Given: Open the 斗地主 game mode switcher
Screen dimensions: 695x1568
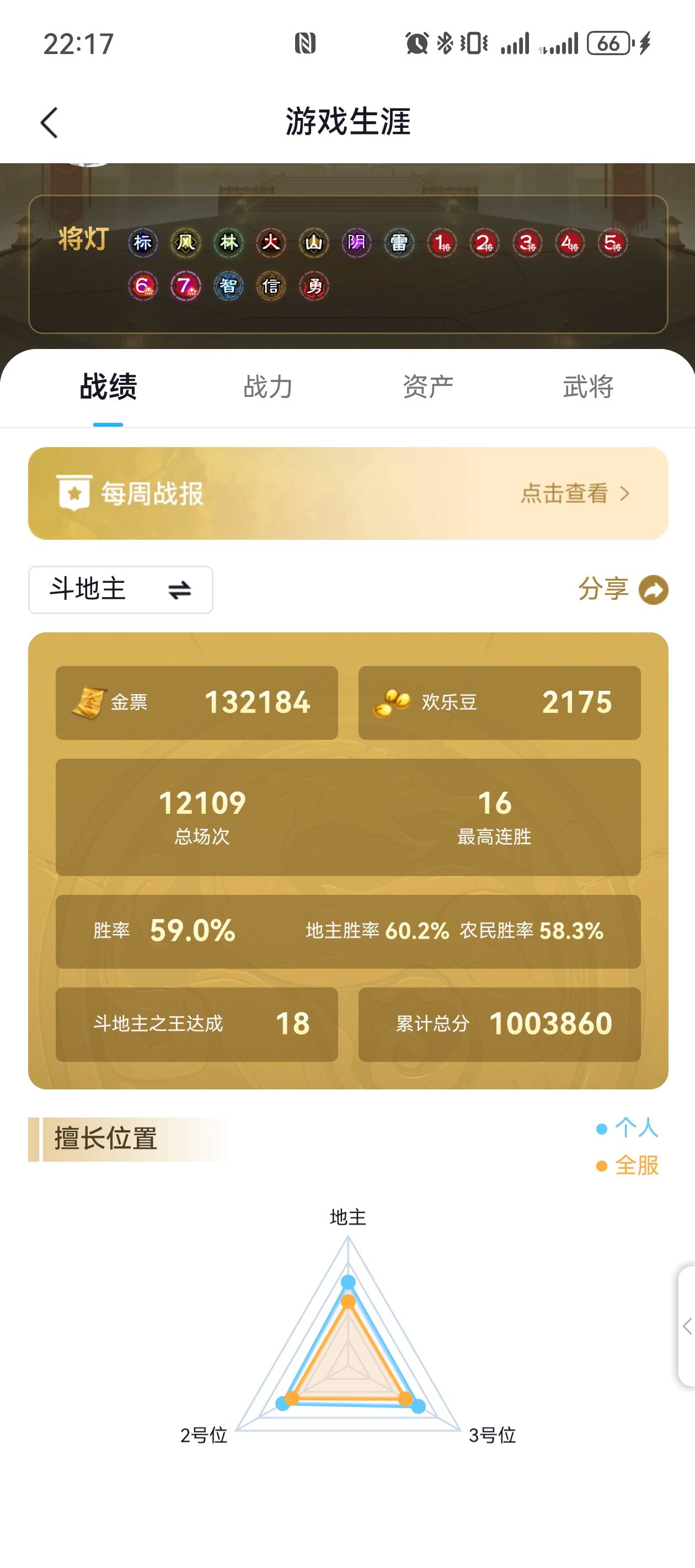Looking at the screenshot, I should (121, 590).
